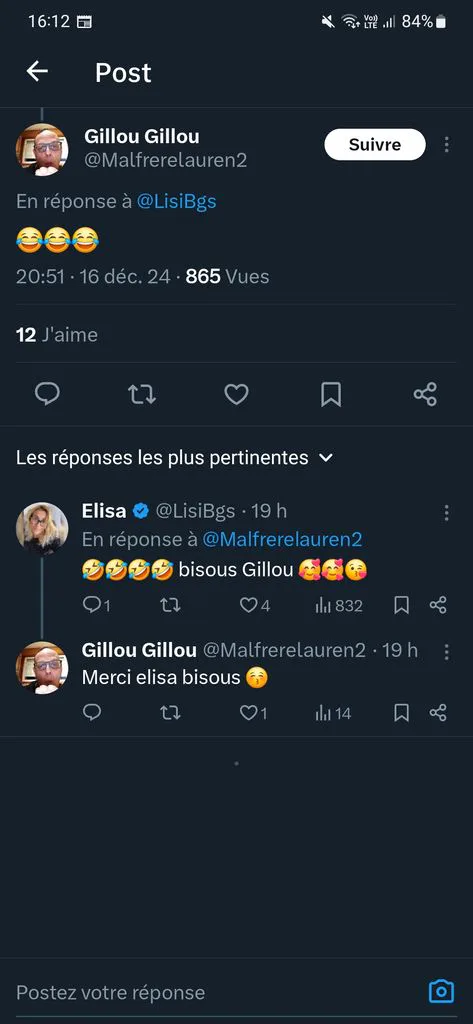Bookmark the "Merci elisa bisous" reply
The height and width of the screenshot is (1024, 473).
pos(401,712)
